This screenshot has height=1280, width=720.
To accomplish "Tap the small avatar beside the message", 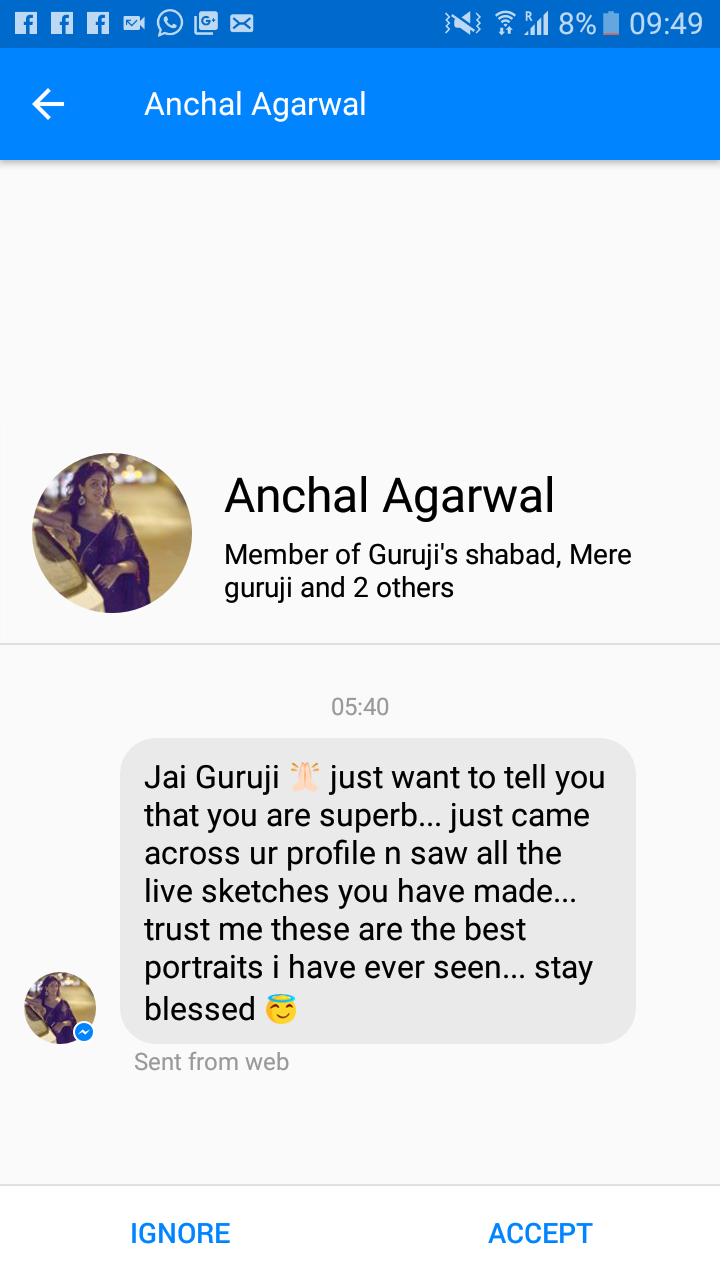I will click(x=60, y=1008).
